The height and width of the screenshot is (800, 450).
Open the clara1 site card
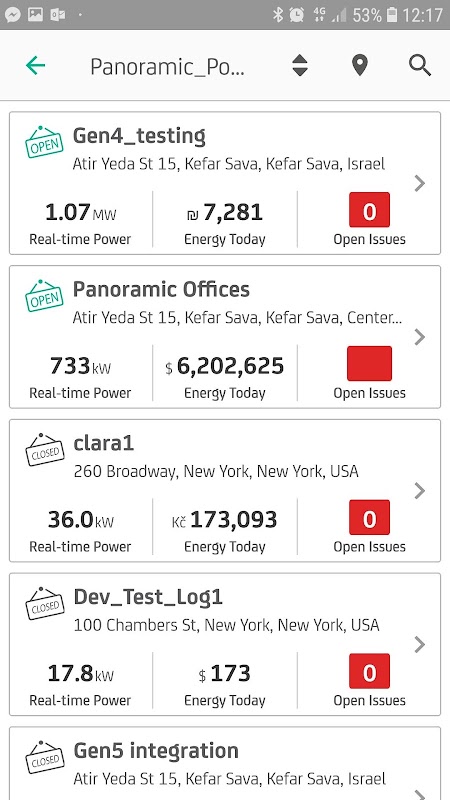225,491
